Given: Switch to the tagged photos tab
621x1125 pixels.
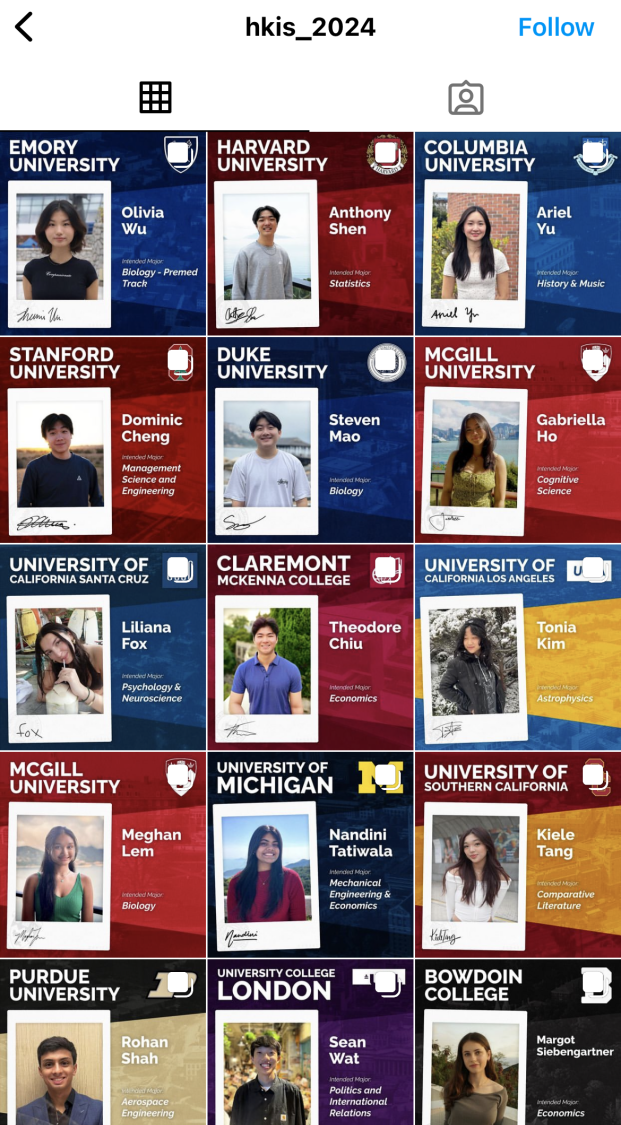Looking at the screenshot, I should [x=466, y=98].
